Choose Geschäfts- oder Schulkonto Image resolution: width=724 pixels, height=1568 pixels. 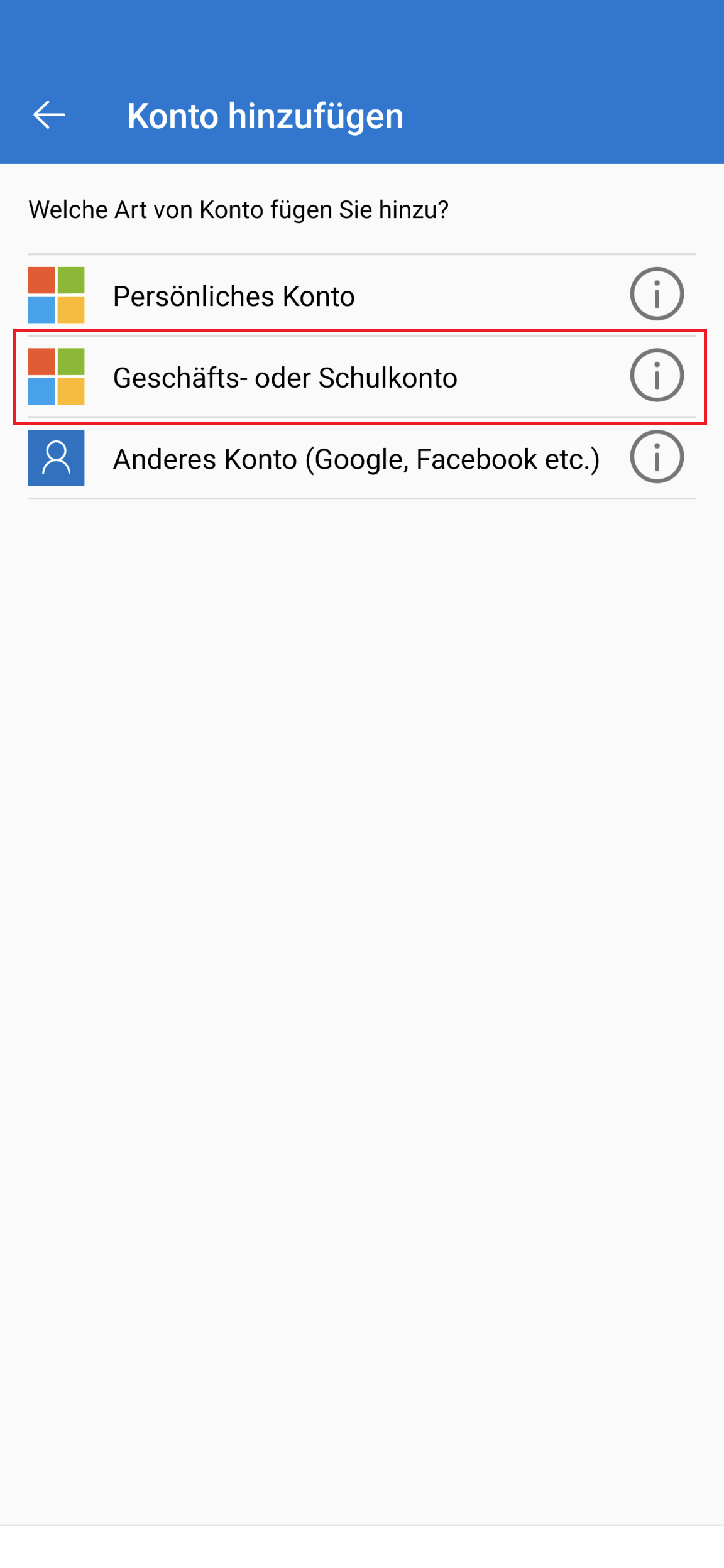285,378
